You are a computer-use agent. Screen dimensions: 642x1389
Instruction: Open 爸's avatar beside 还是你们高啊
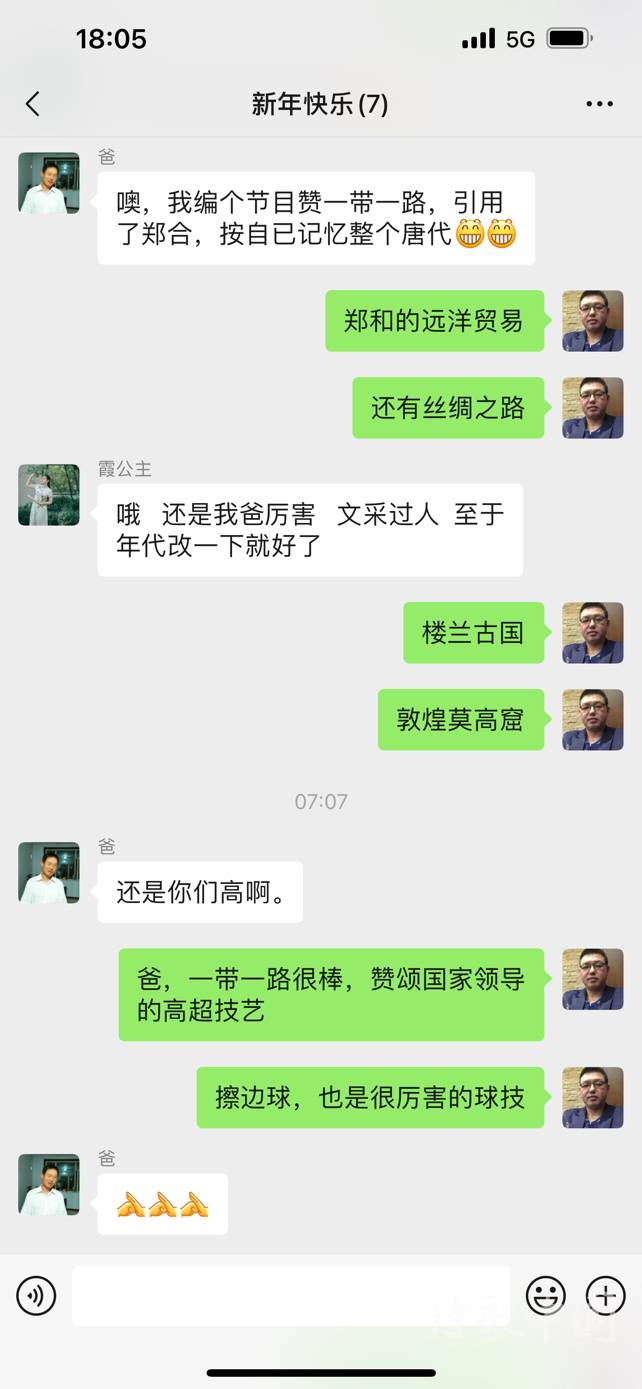49,873
